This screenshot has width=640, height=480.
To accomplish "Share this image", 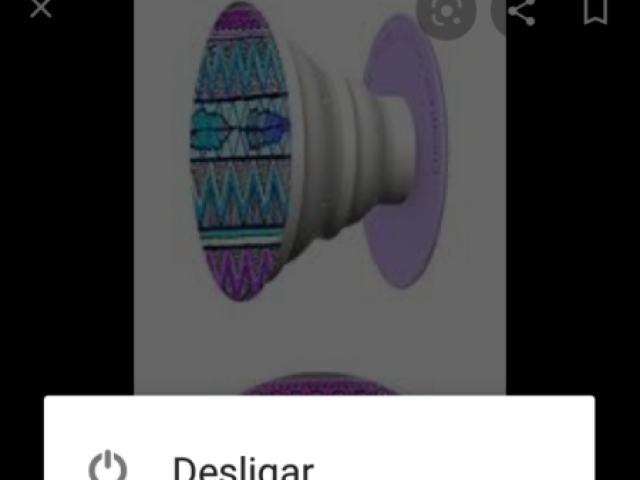I will [x=521, y=10].
